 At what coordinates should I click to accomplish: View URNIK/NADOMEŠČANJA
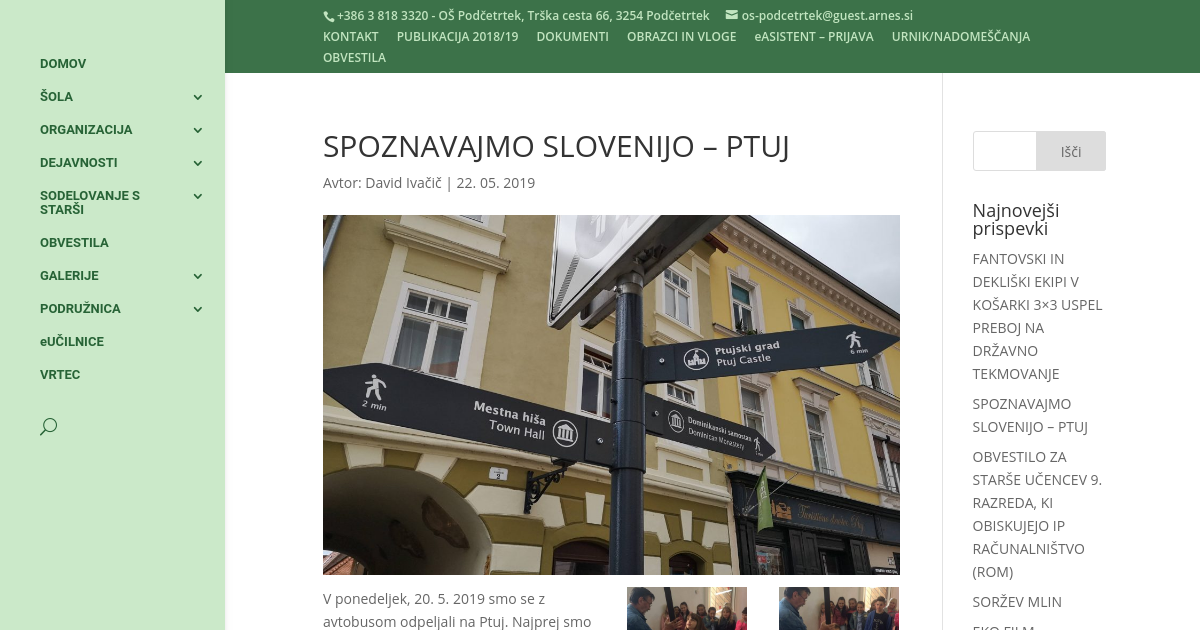tap(960, 37)
